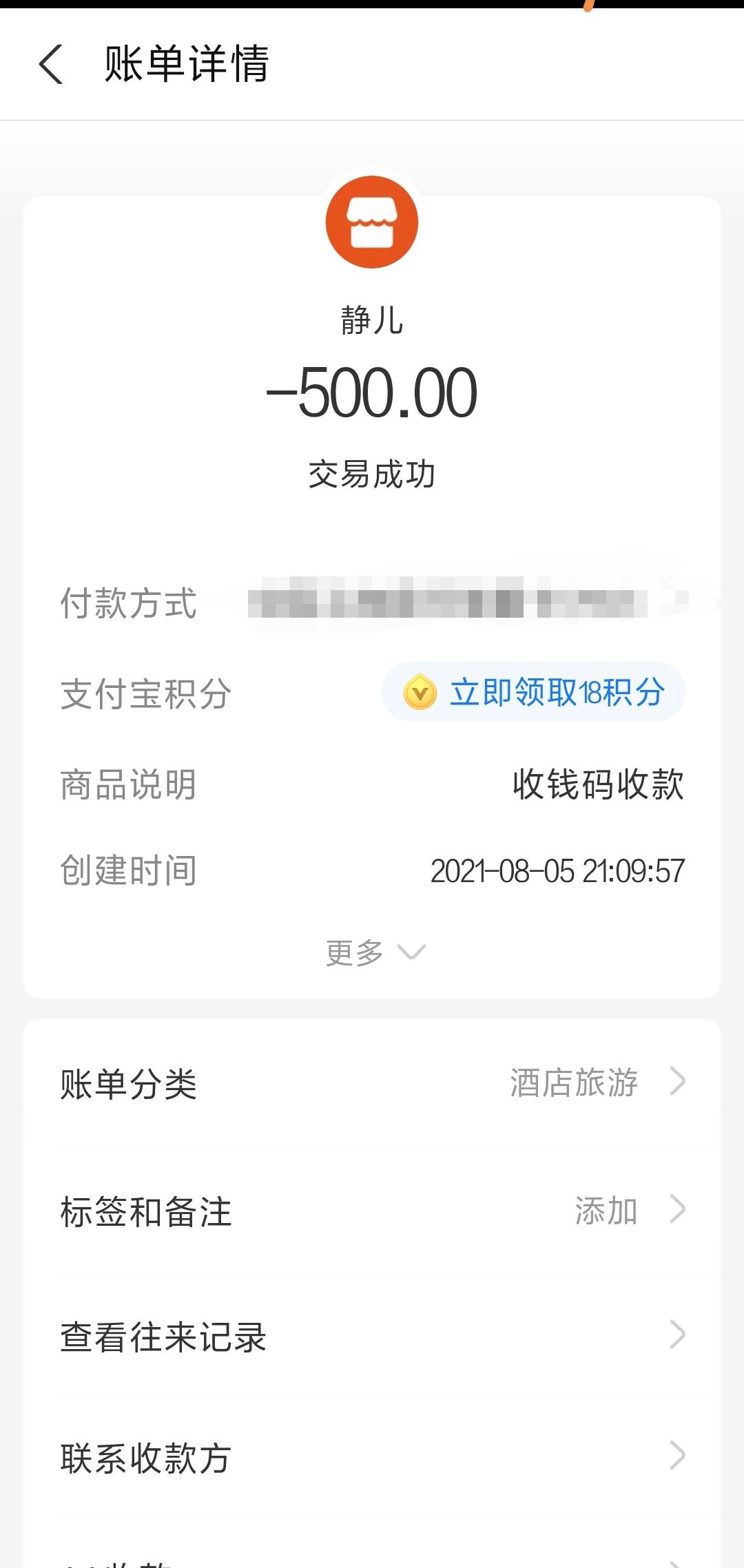
Task: Open 联系收款方 to contact the payee
Action: click(372, 1457)
